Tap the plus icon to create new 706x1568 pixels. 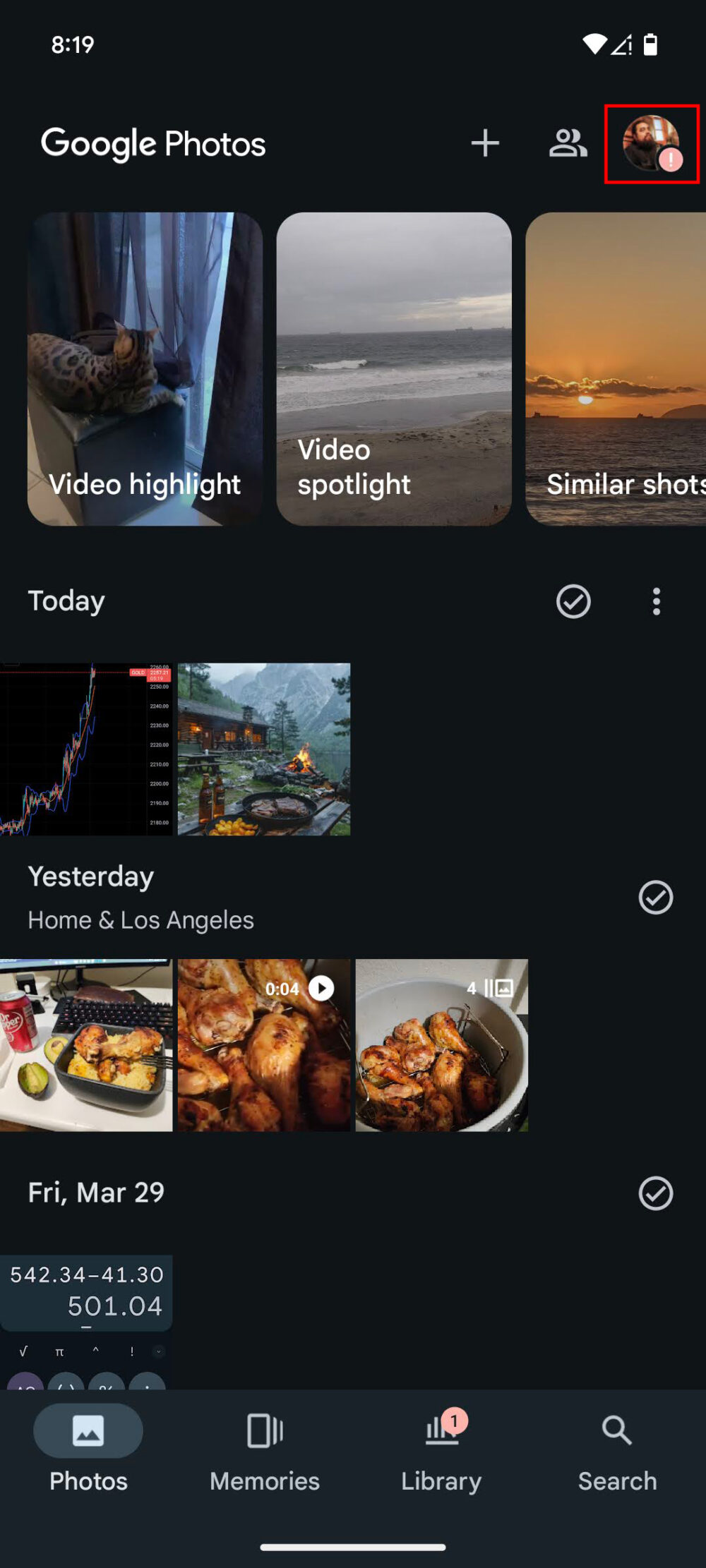(485, 143)
